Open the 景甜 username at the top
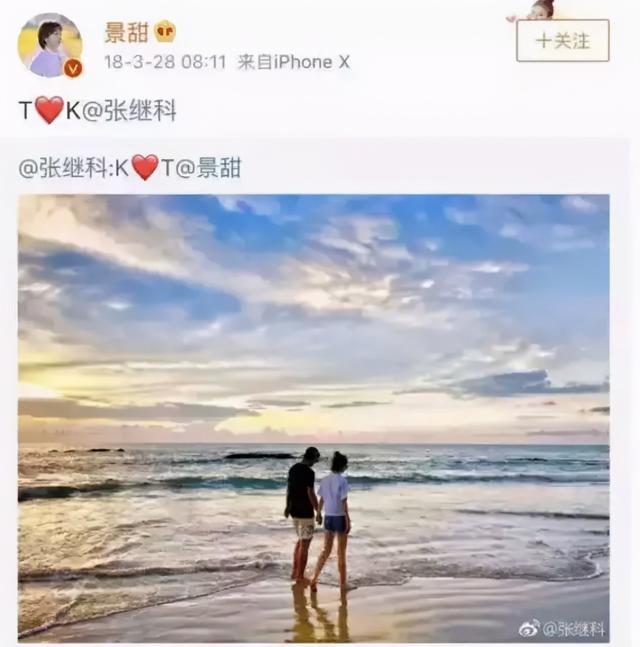 click(x=127, y=31)
